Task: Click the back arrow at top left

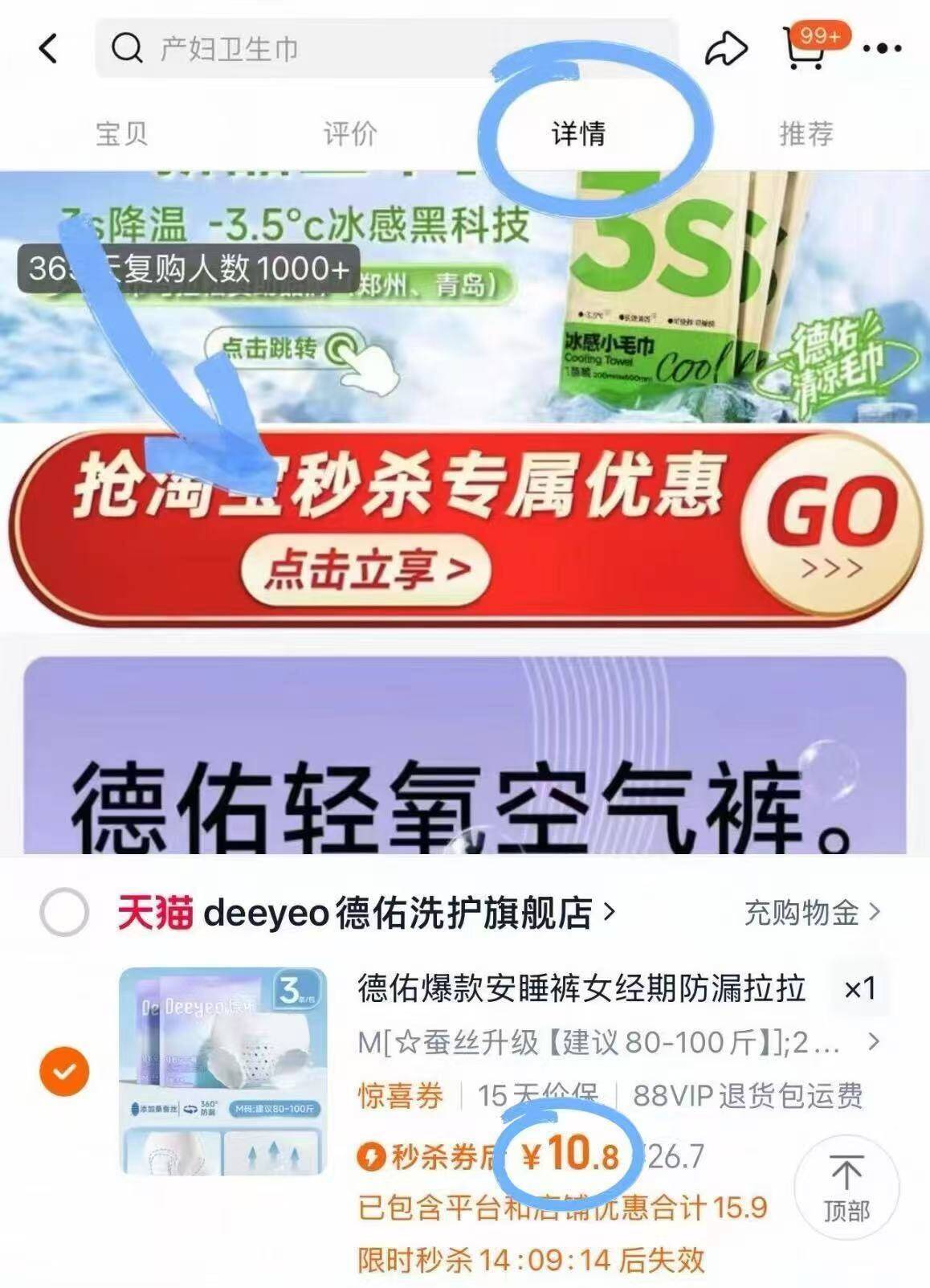Action: click(x=46, y=50)
